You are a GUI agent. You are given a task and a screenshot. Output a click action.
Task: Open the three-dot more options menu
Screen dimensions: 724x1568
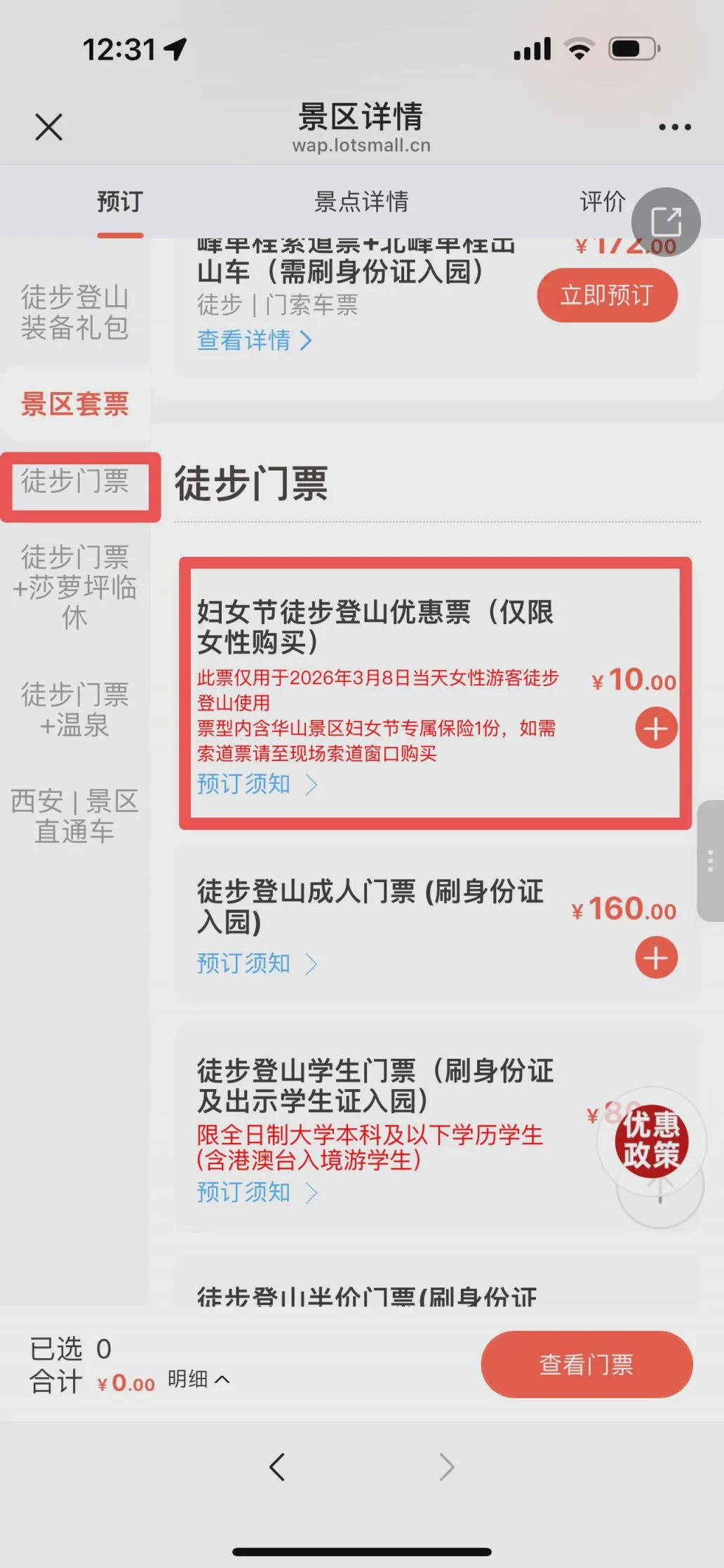[674, 127]
